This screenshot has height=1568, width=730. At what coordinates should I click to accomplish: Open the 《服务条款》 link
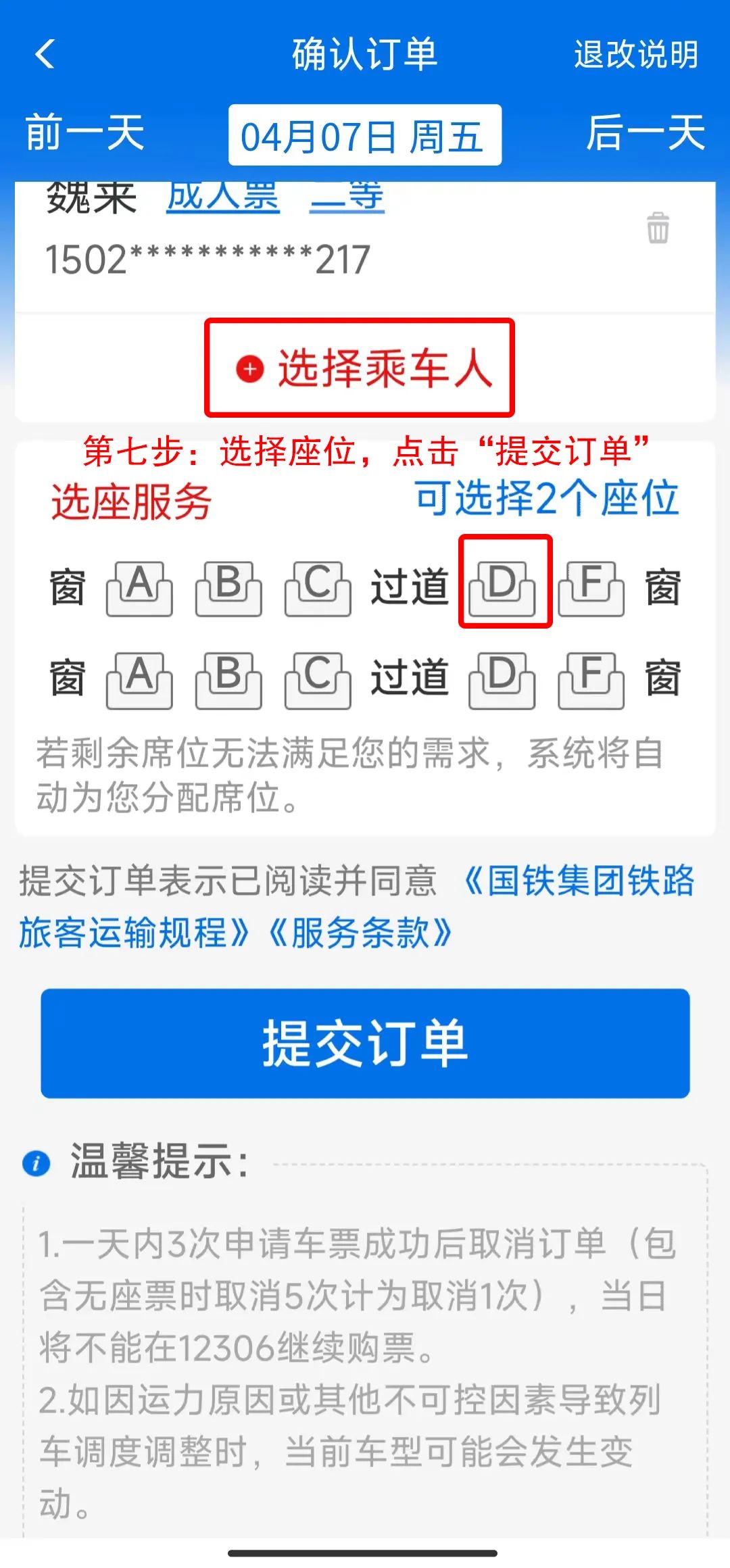pyautogui.click(x=360, y=933)
